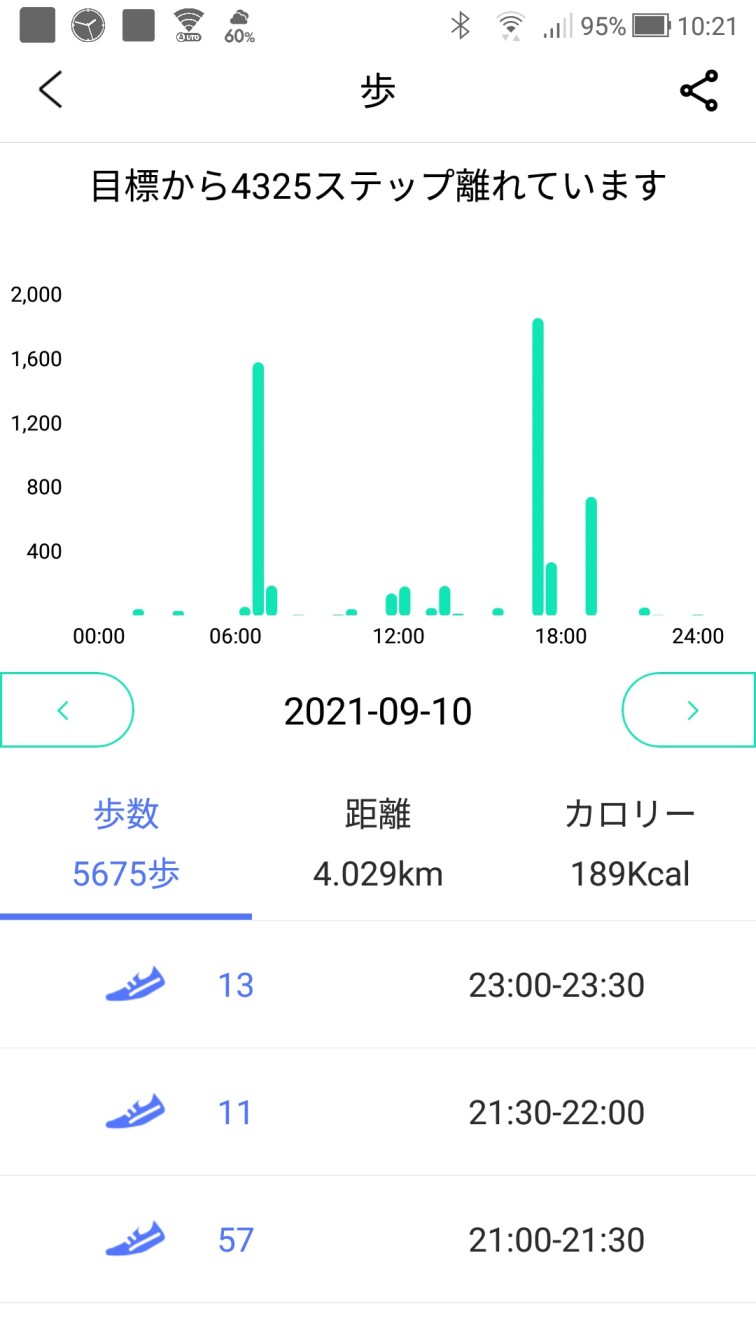Go back using the top-left arrow
Viewport: 756px width, 1344px height.
[x=50, y=90]
